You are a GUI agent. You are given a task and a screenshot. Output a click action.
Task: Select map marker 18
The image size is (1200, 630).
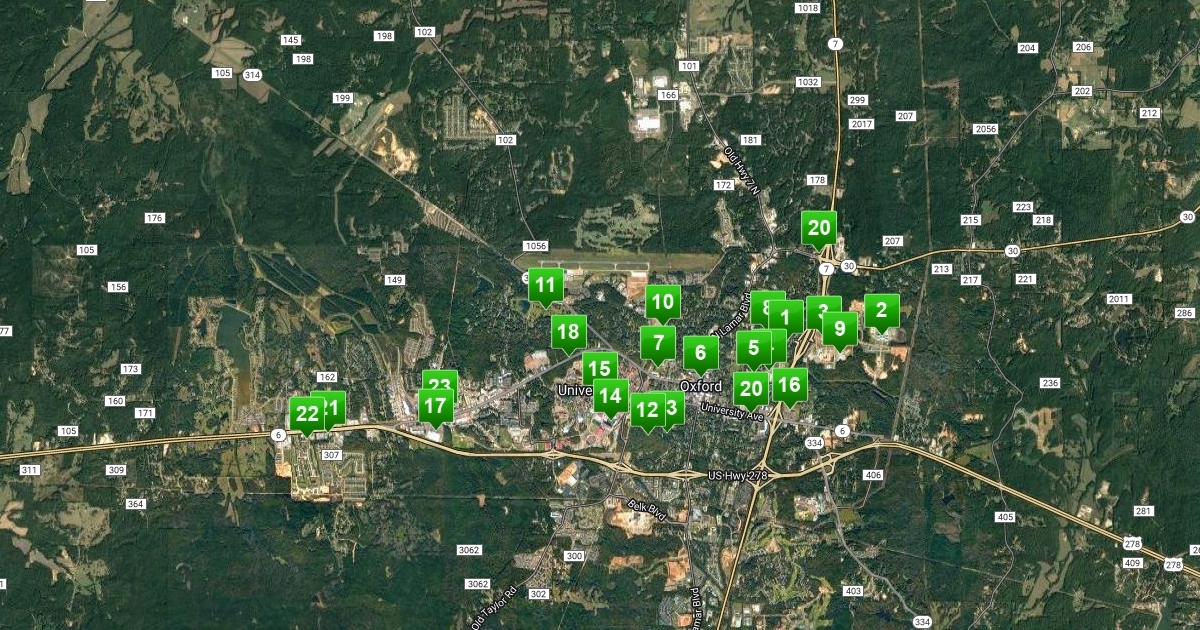[568, 332]
